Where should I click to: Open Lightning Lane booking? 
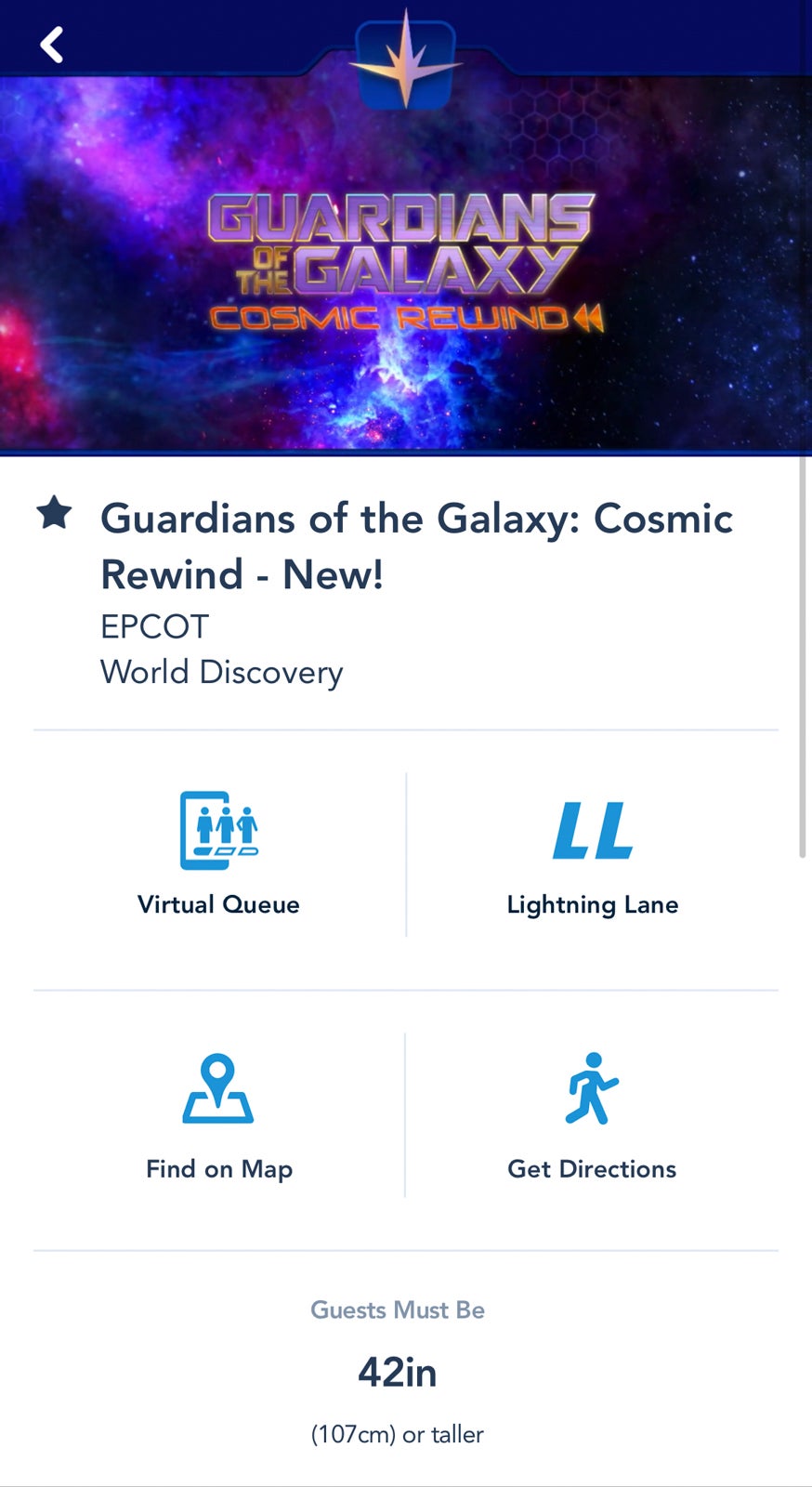[x=593, y=855]
